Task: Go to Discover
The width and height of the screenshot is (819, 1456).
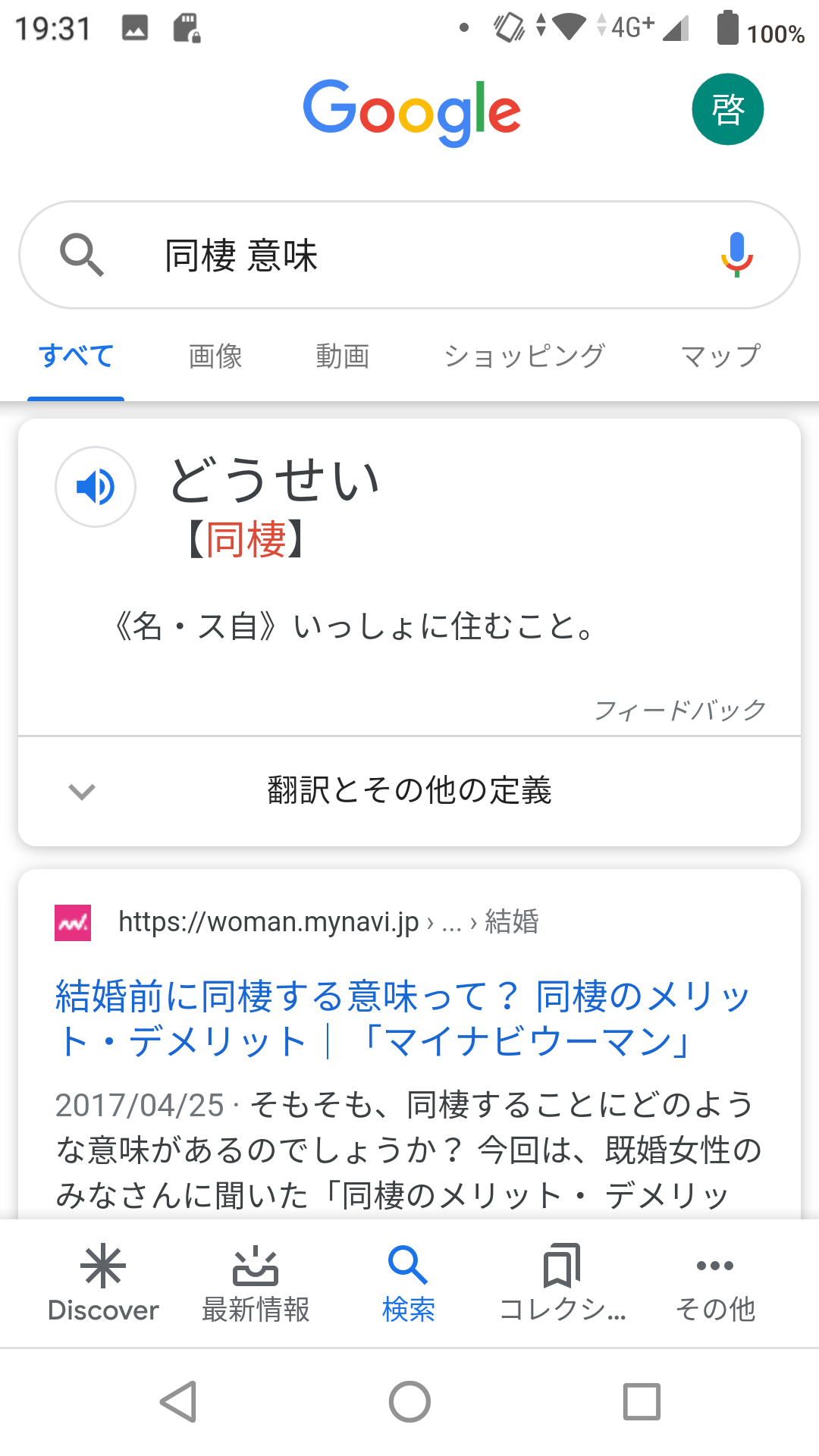Action: click(103, 1283)
